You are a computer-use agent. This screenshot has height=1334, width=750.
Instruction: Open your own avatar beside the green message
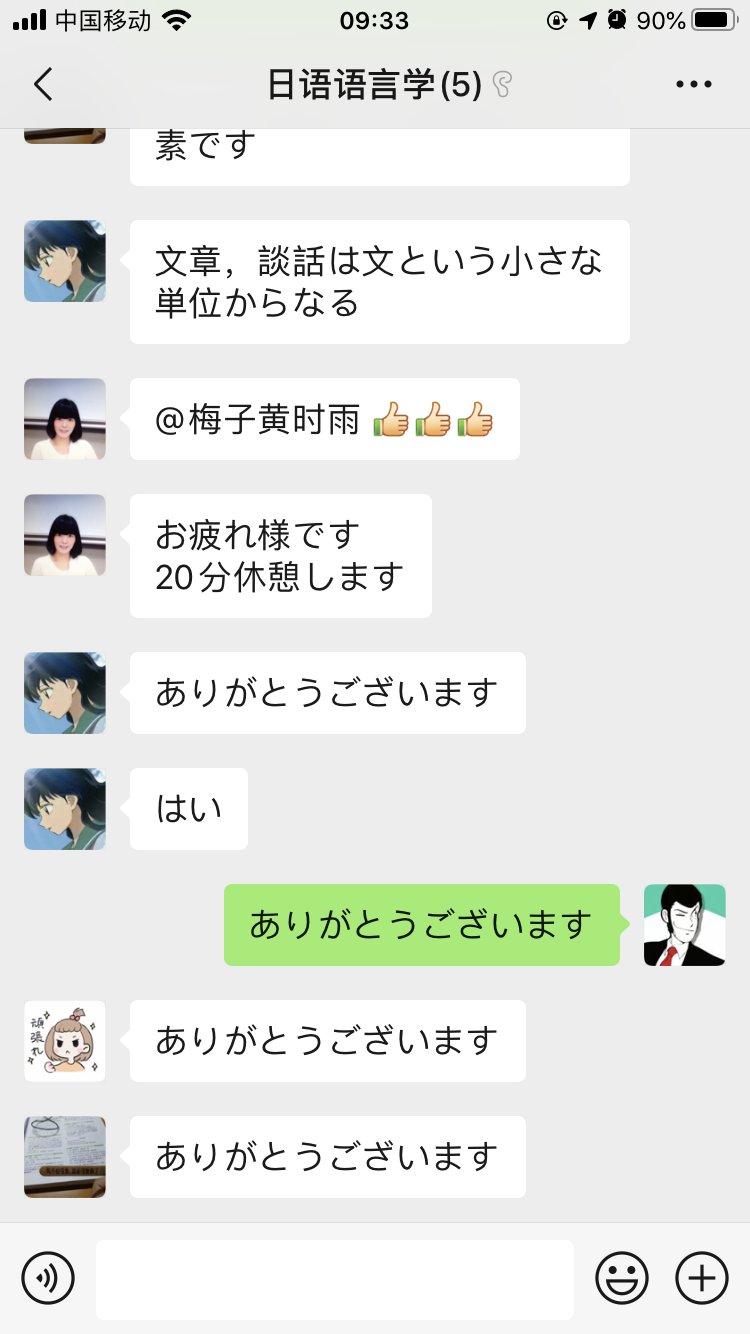click(684, 925)
